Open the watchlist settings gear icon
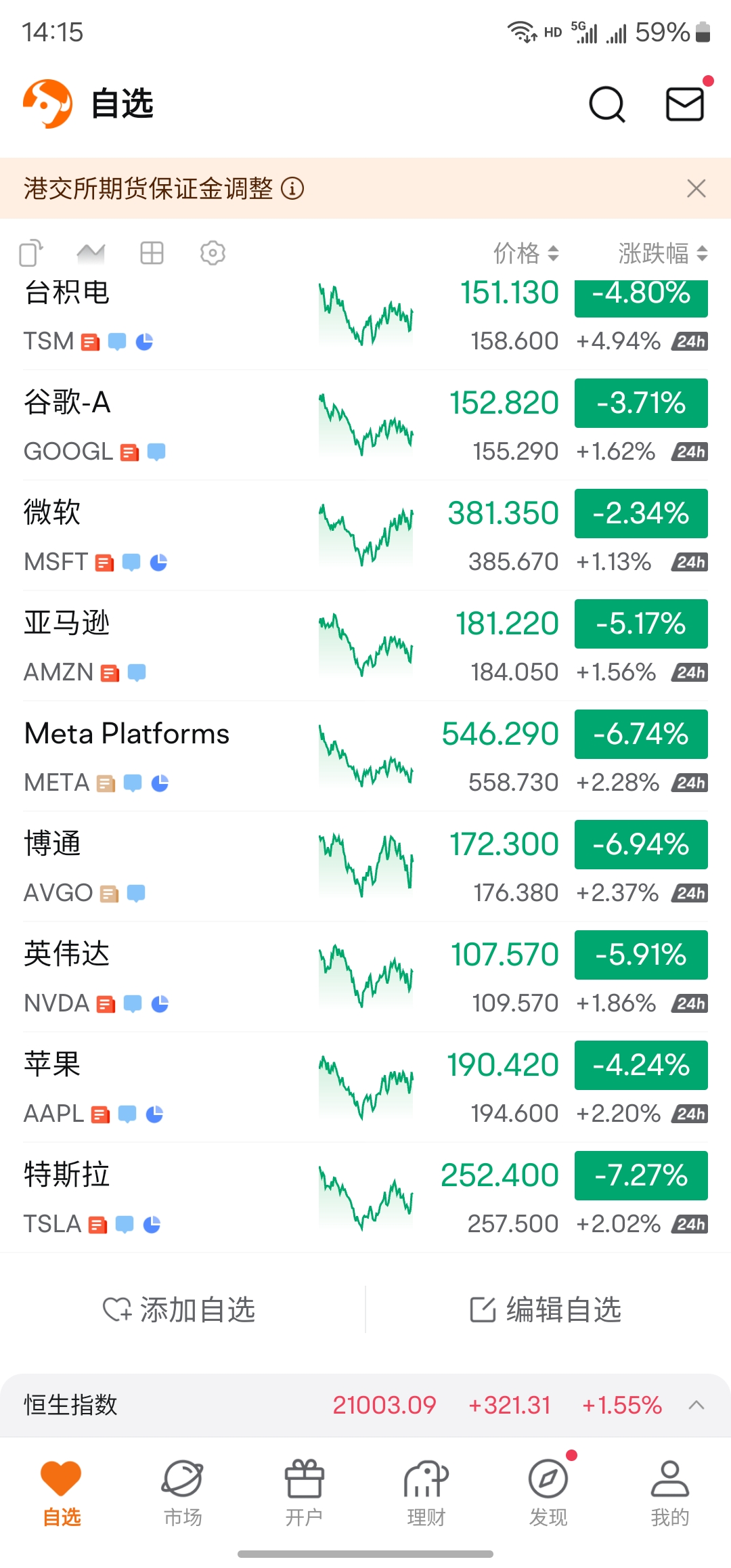This screenshot has width=731, height=1568. pos(213,253)
